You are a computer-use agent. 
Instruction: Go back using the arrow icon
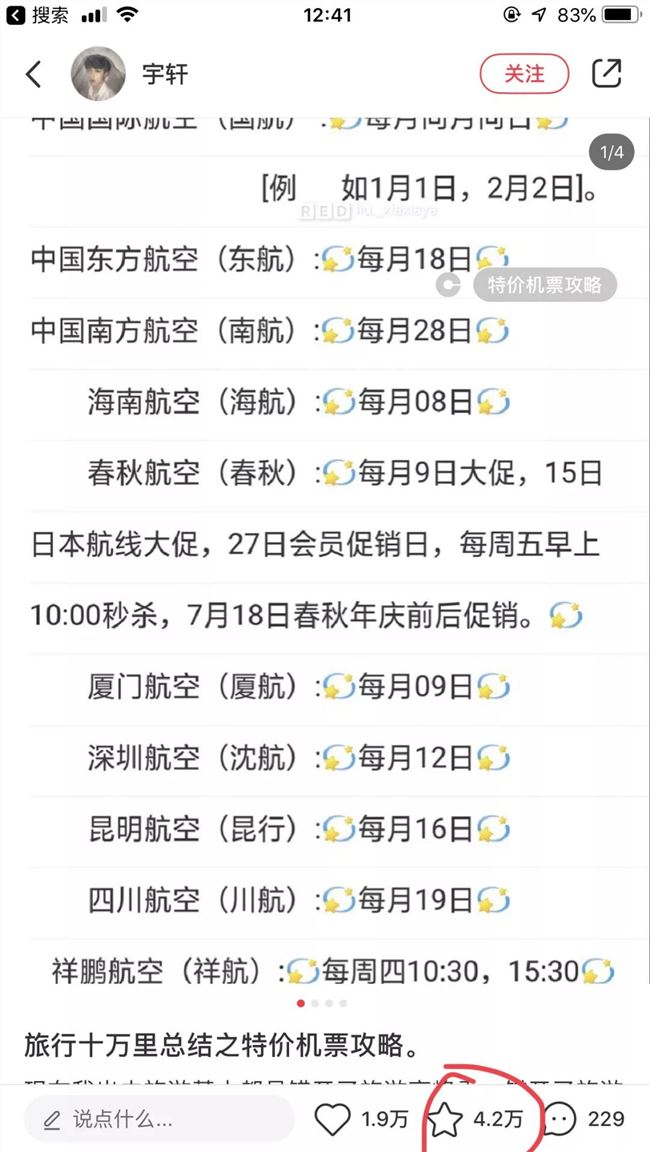point(34,74)
